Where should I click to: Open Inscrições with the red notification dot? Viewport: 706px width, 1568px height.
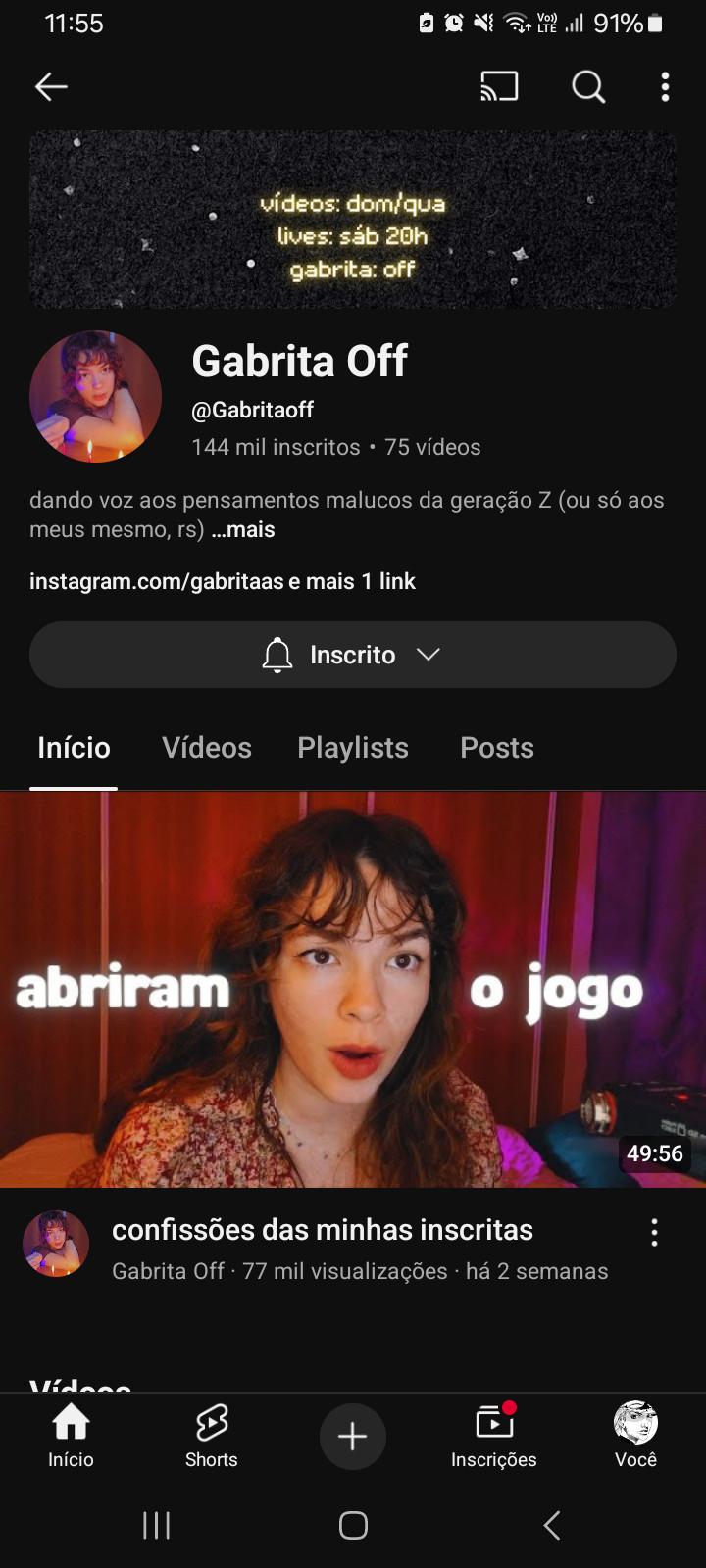[493, 1436]
